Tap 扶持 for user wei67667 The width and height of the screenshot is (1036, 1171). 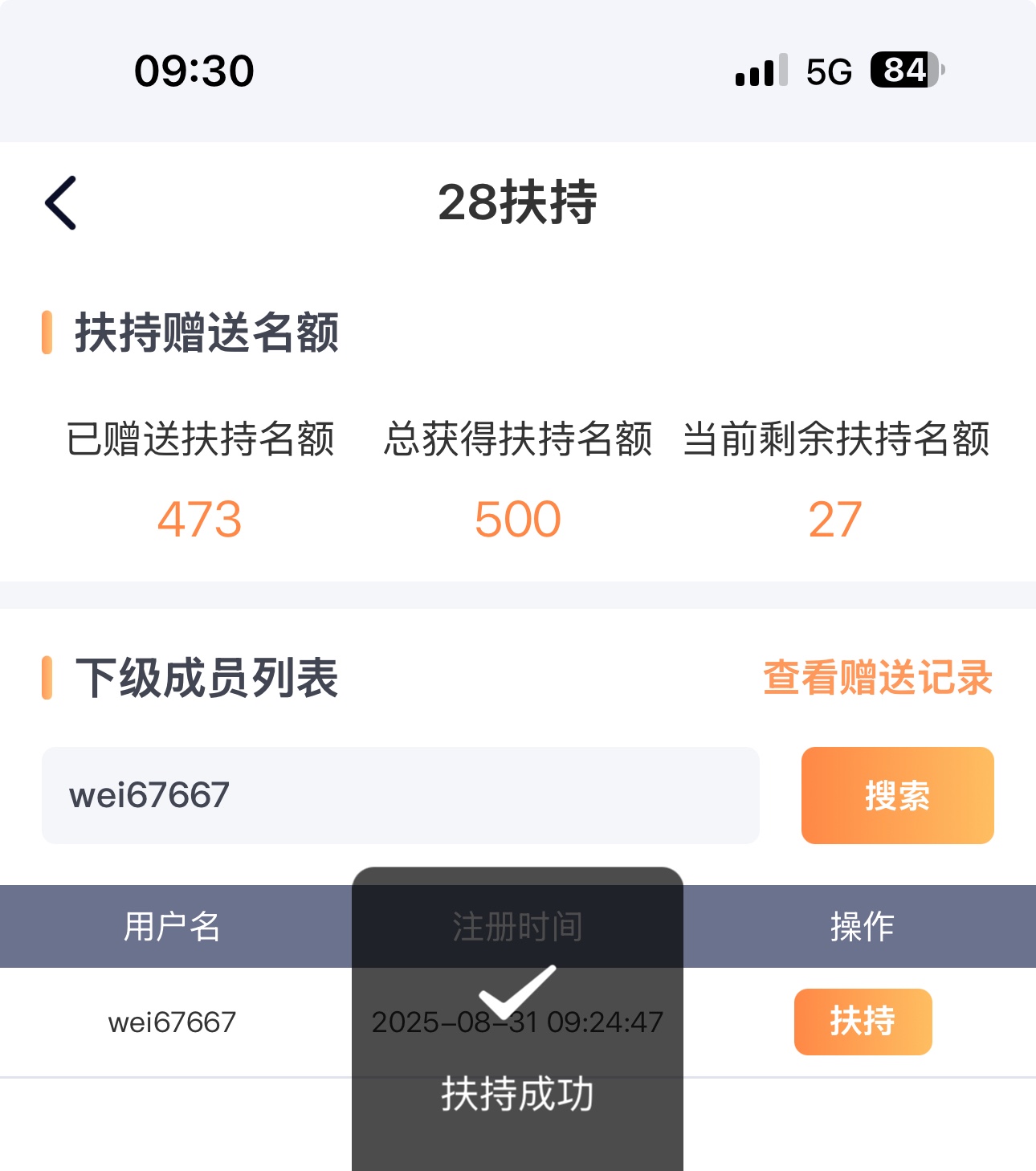pyautogui.click(x=863, y=1022)
